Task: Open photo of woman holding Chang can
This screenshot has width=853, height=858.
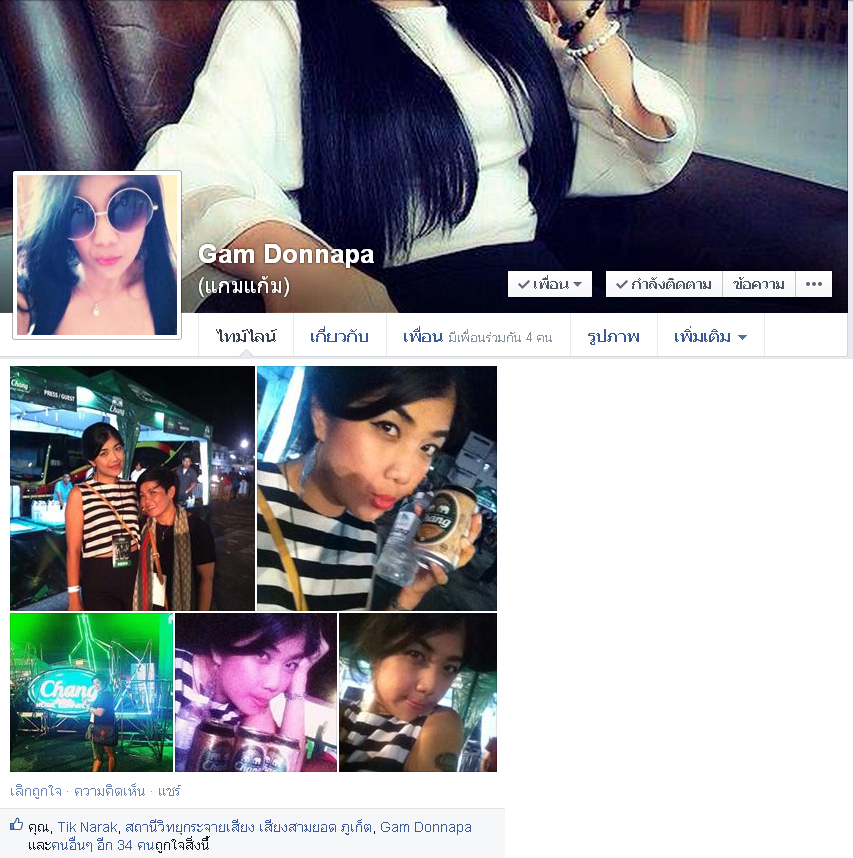Action: (377, 488)
